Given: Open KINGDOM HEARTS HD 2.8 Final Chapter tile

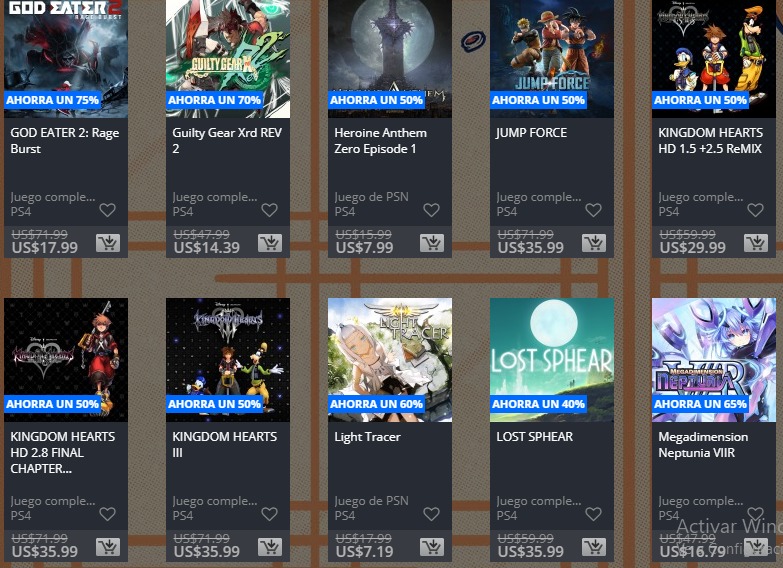Looking at the screenshot, I should 65,358.
